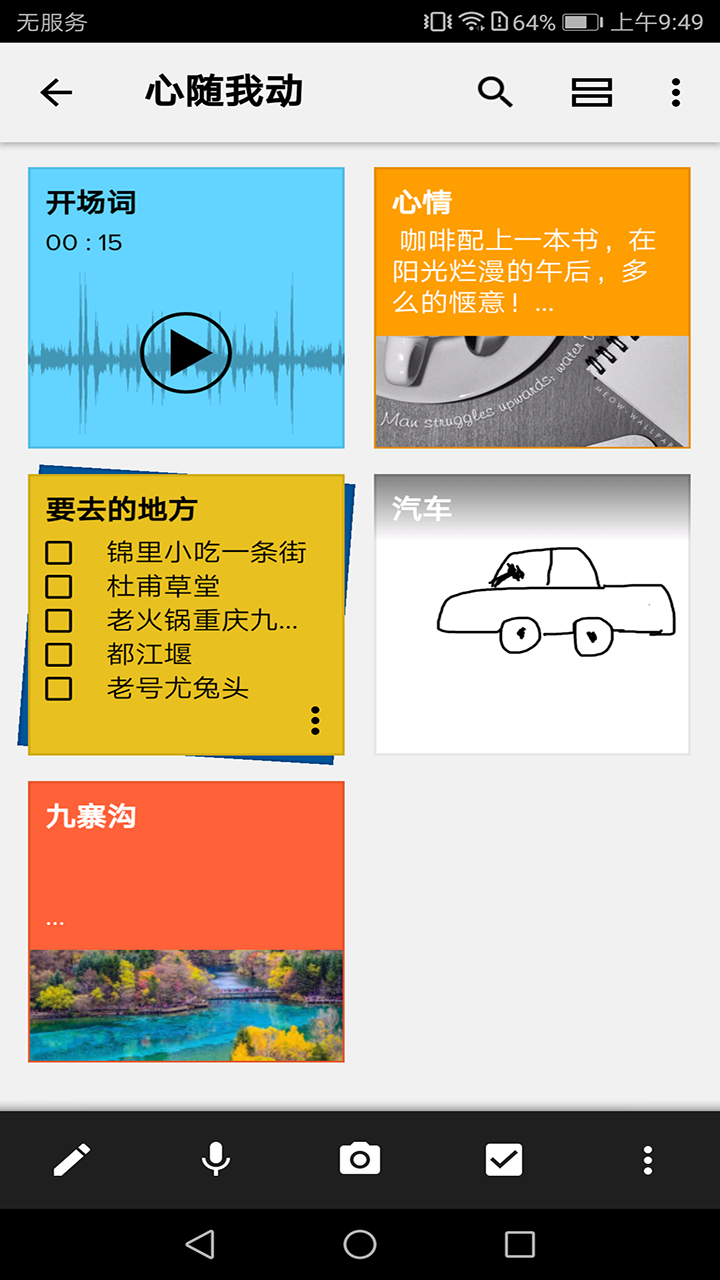Screen dimensions: 720x1280
Task: Select the 老号尤兔头 checkbox
Action: [59, 689]
